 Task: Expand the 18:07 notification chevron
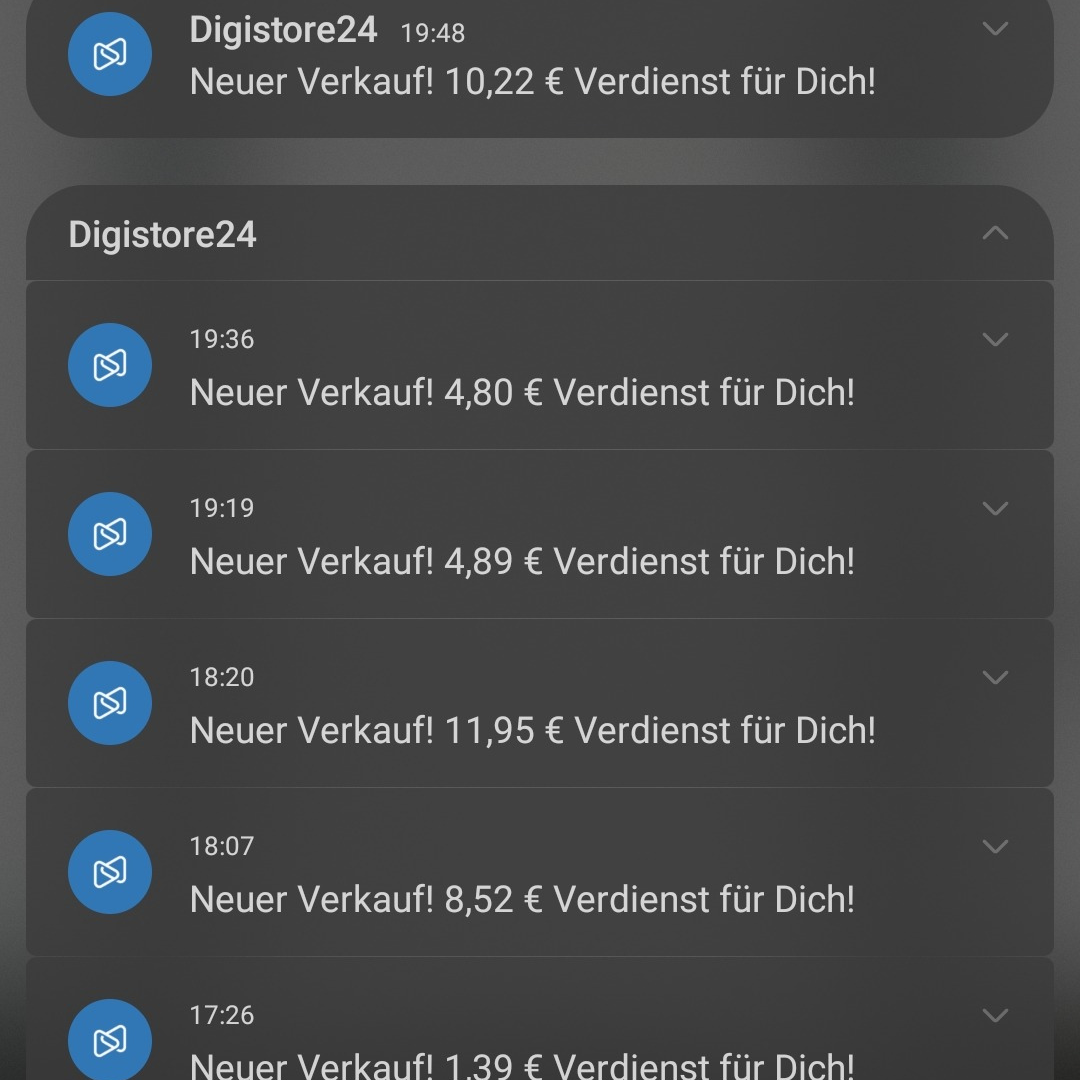[x=995, y=847]
